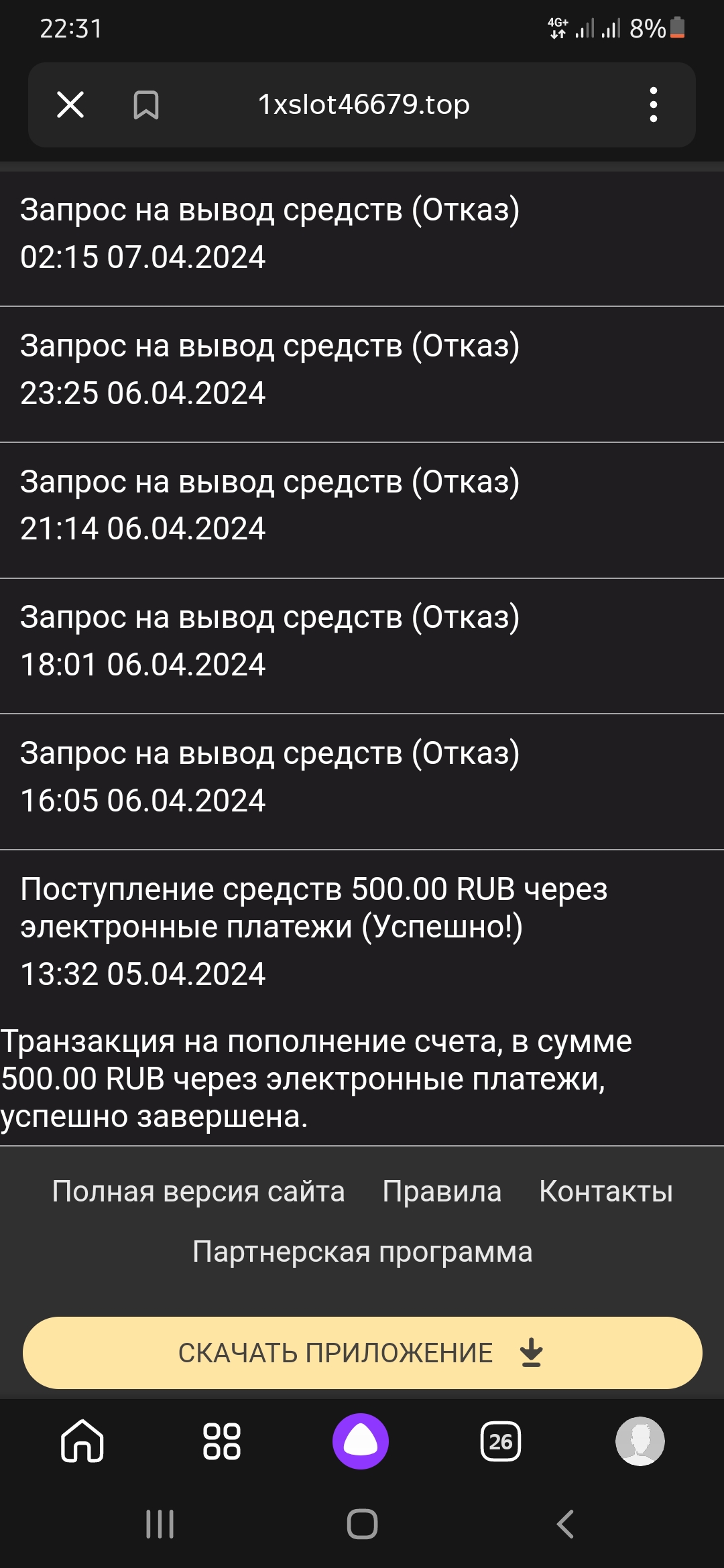The image size is (724, 1568).
Task: Open Полная версия сайта link
Action: (198, 1191)
